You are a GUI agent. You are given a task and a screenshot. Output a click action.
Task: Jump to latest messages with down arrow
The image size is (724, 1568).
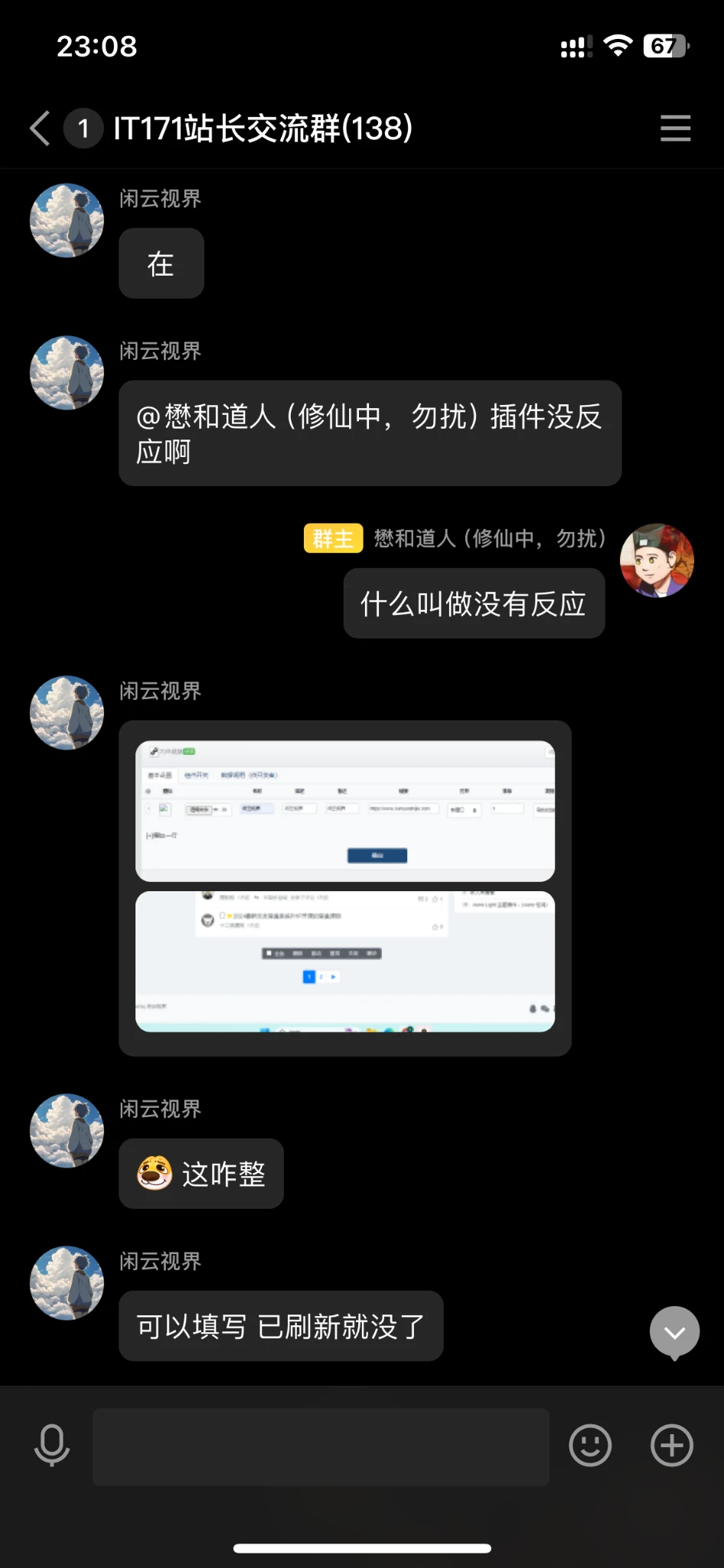point(674,1332)
